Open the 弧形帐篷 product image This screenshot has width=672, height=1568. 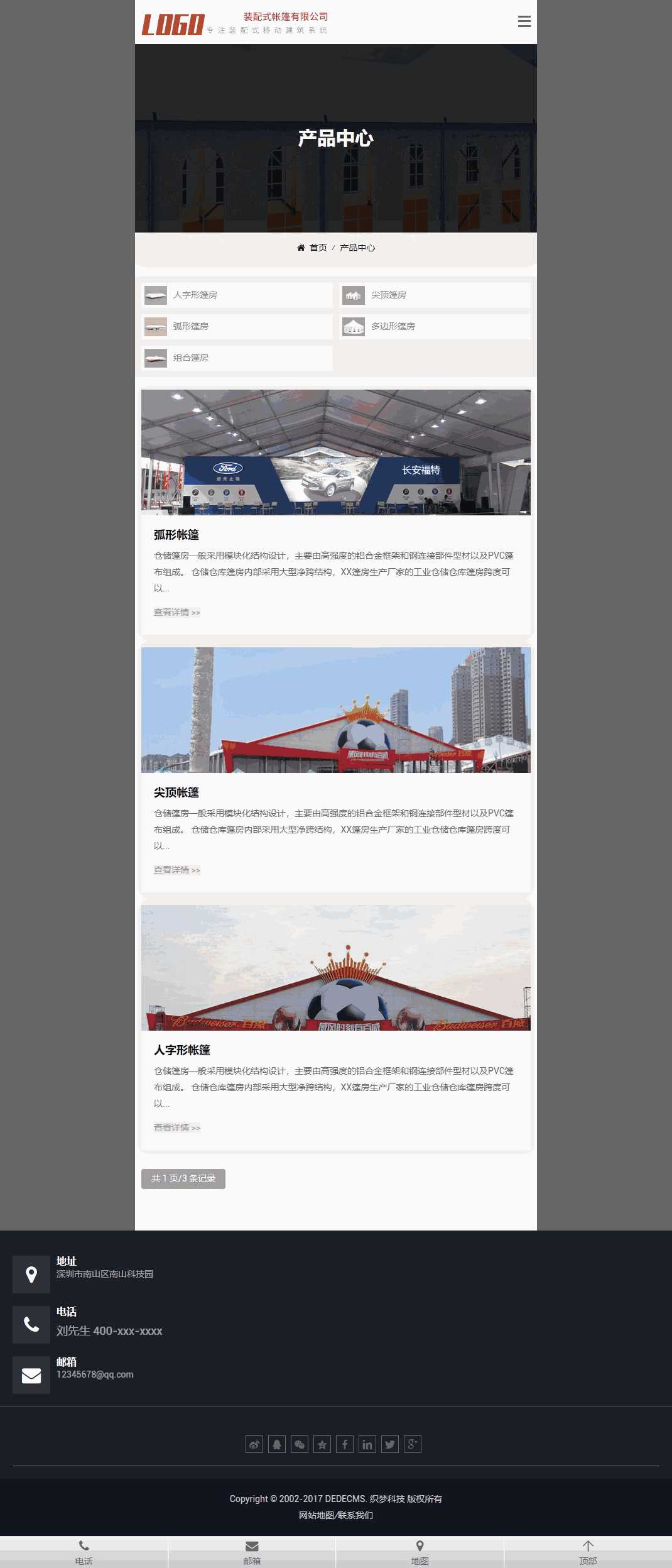(335, 452)
